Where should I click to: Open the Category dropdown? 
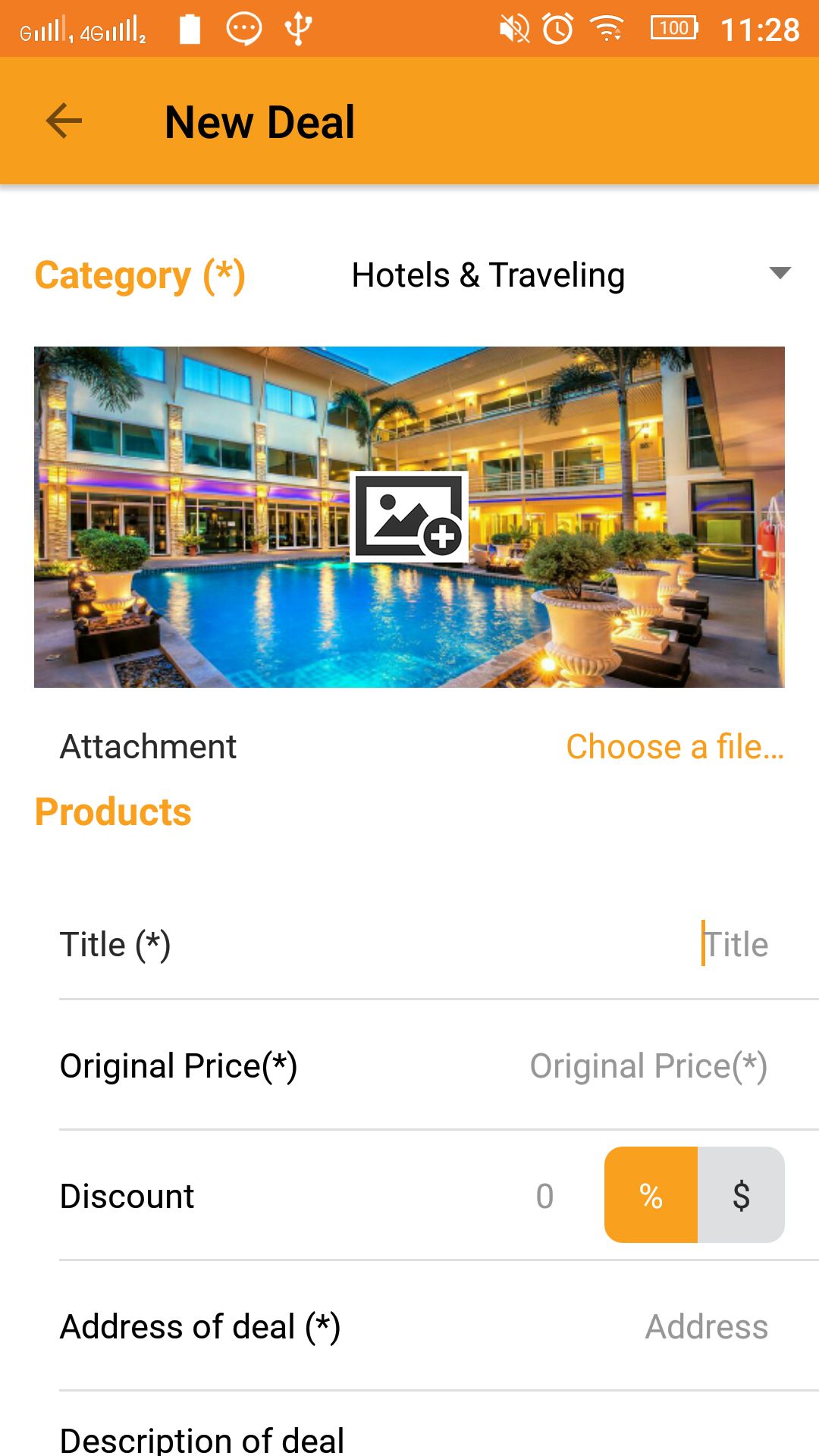(x=569, y=275)
